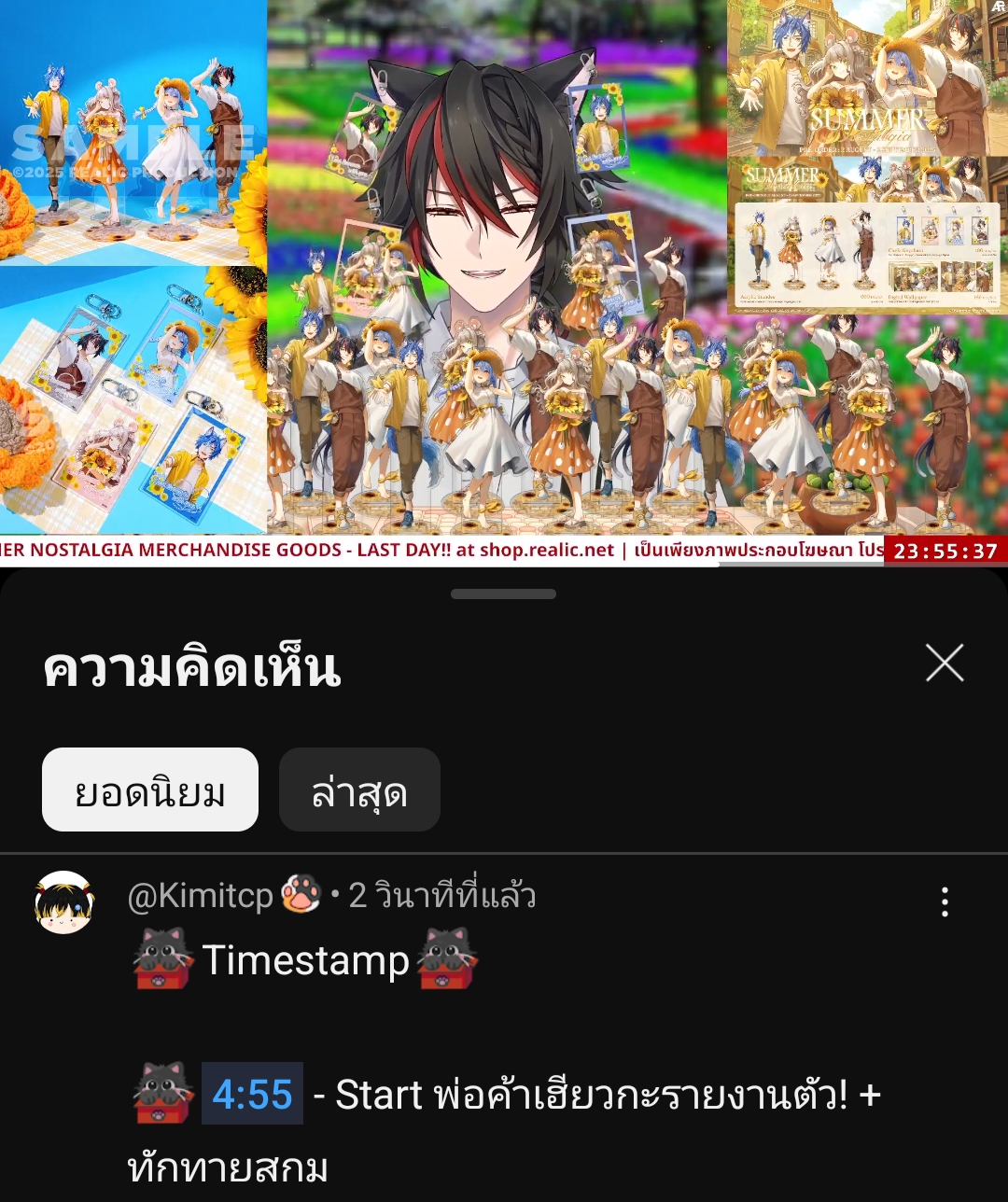
Task: Open @Kimitcp profile avatar
Action: click(x=64, y=902)
